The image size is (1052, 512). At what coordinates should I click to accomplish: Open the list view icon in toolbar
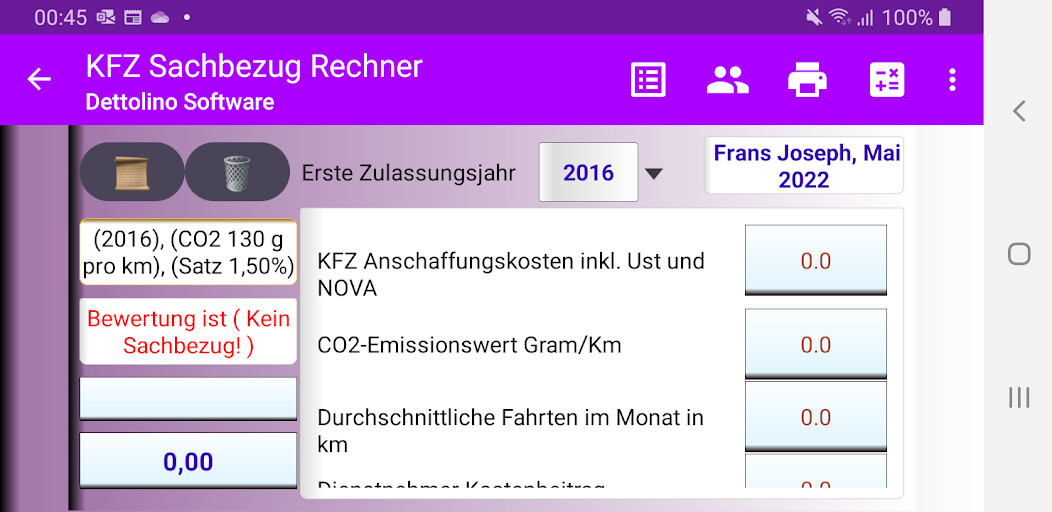coord(648,80)
